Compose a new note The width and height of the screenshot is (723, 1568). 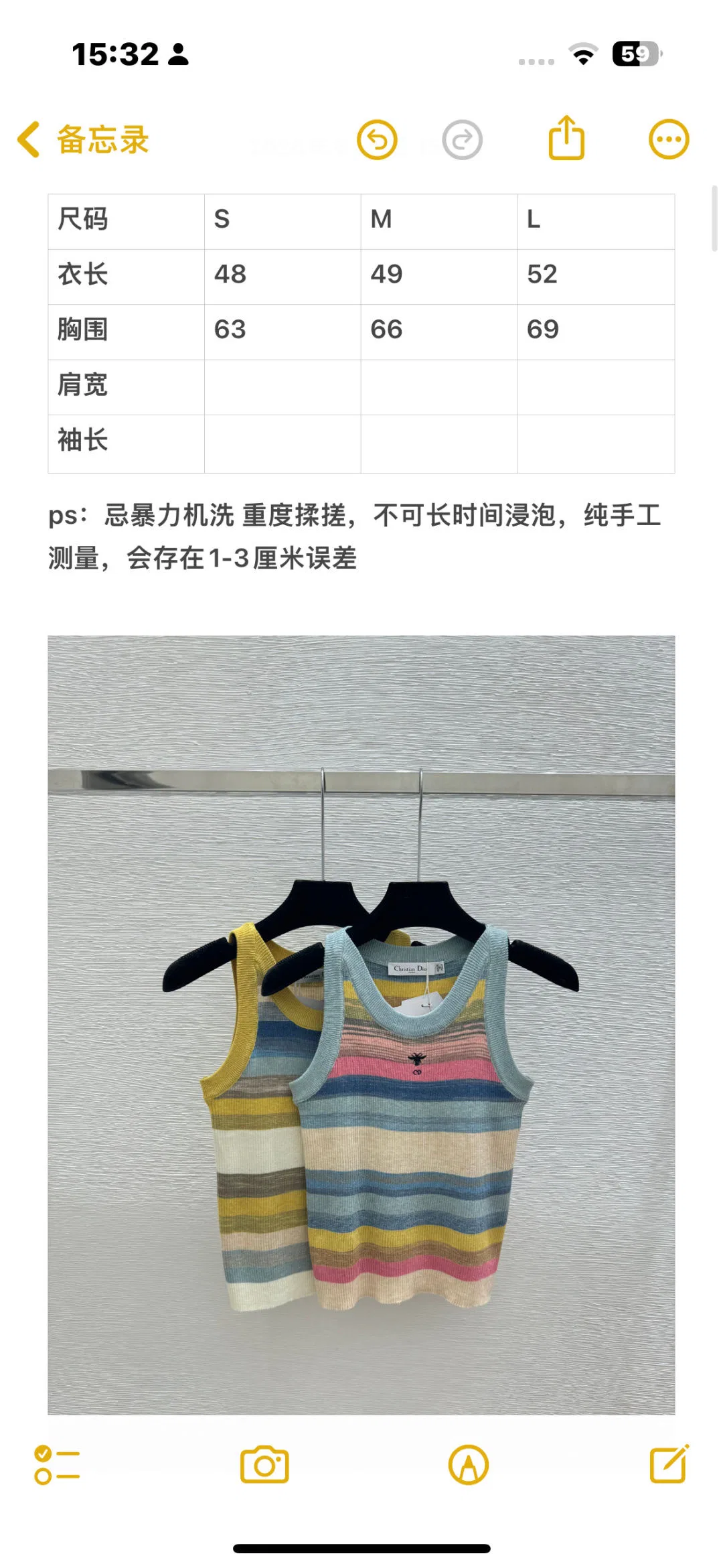[669, 1464]
